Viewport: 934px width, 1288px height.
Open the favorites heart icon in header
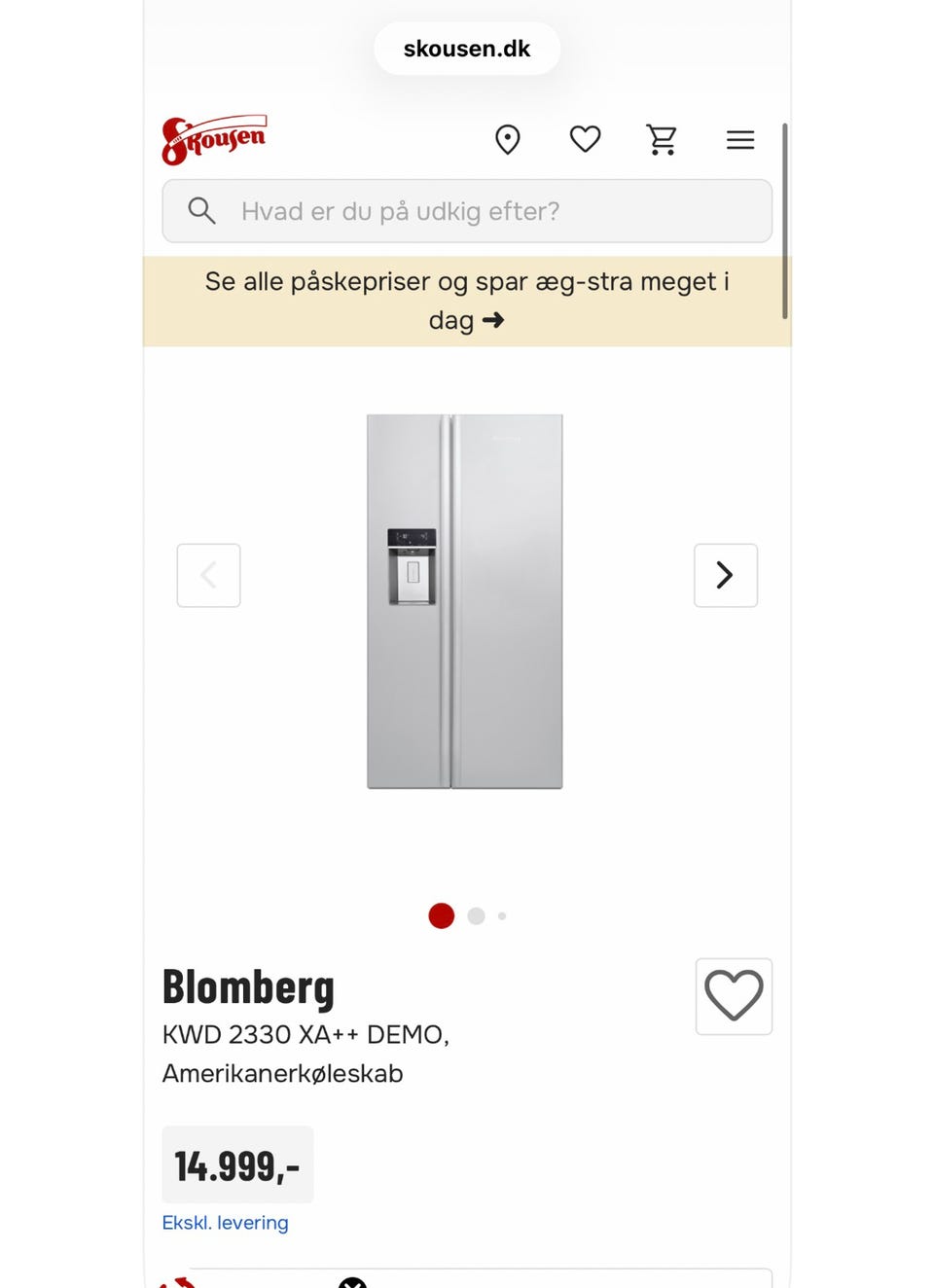tap(585, 139)
